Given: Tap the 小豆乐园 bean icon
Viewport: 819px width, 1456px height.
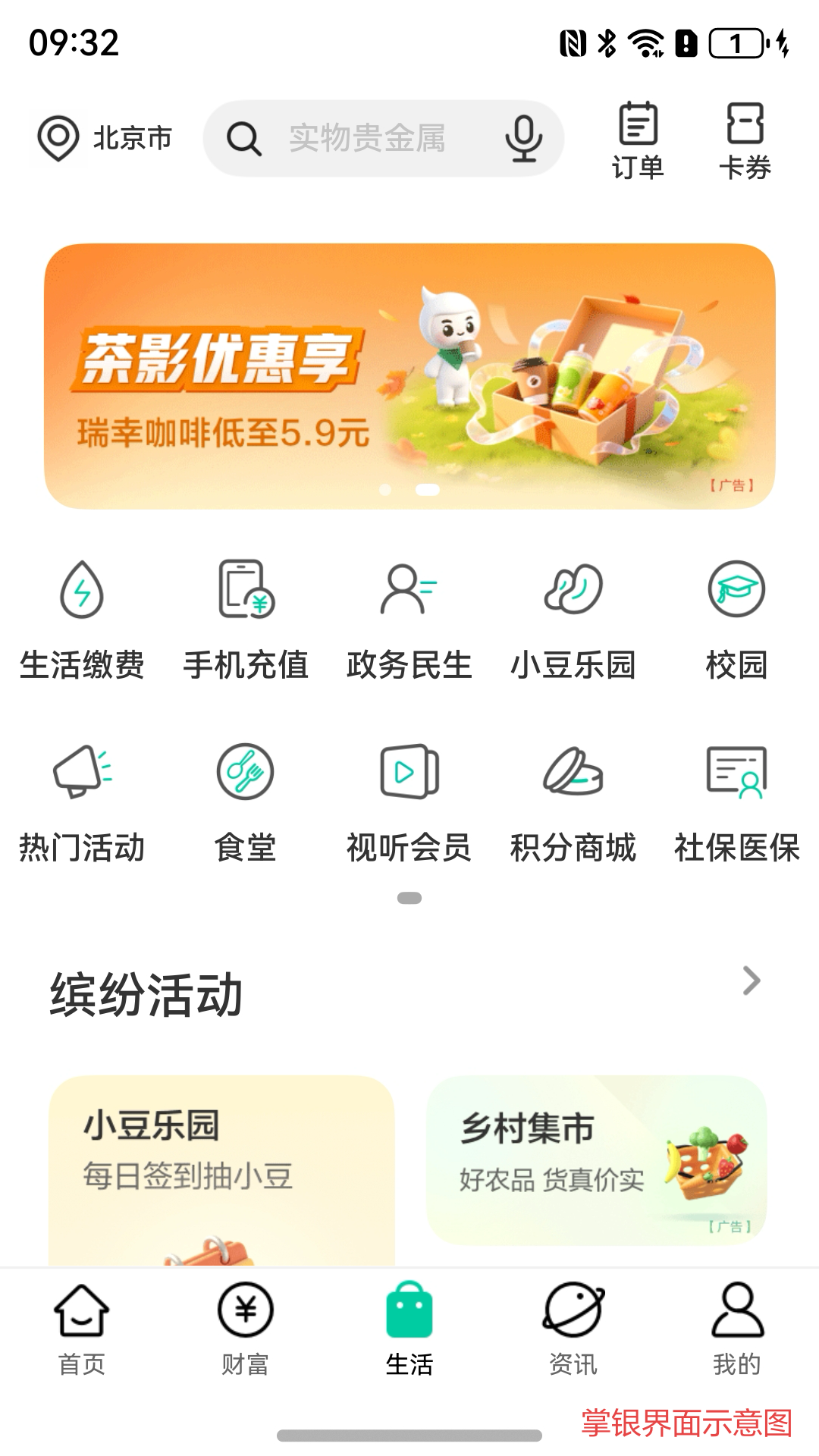Looking at the screenshot, I should (x=573, y=614).
